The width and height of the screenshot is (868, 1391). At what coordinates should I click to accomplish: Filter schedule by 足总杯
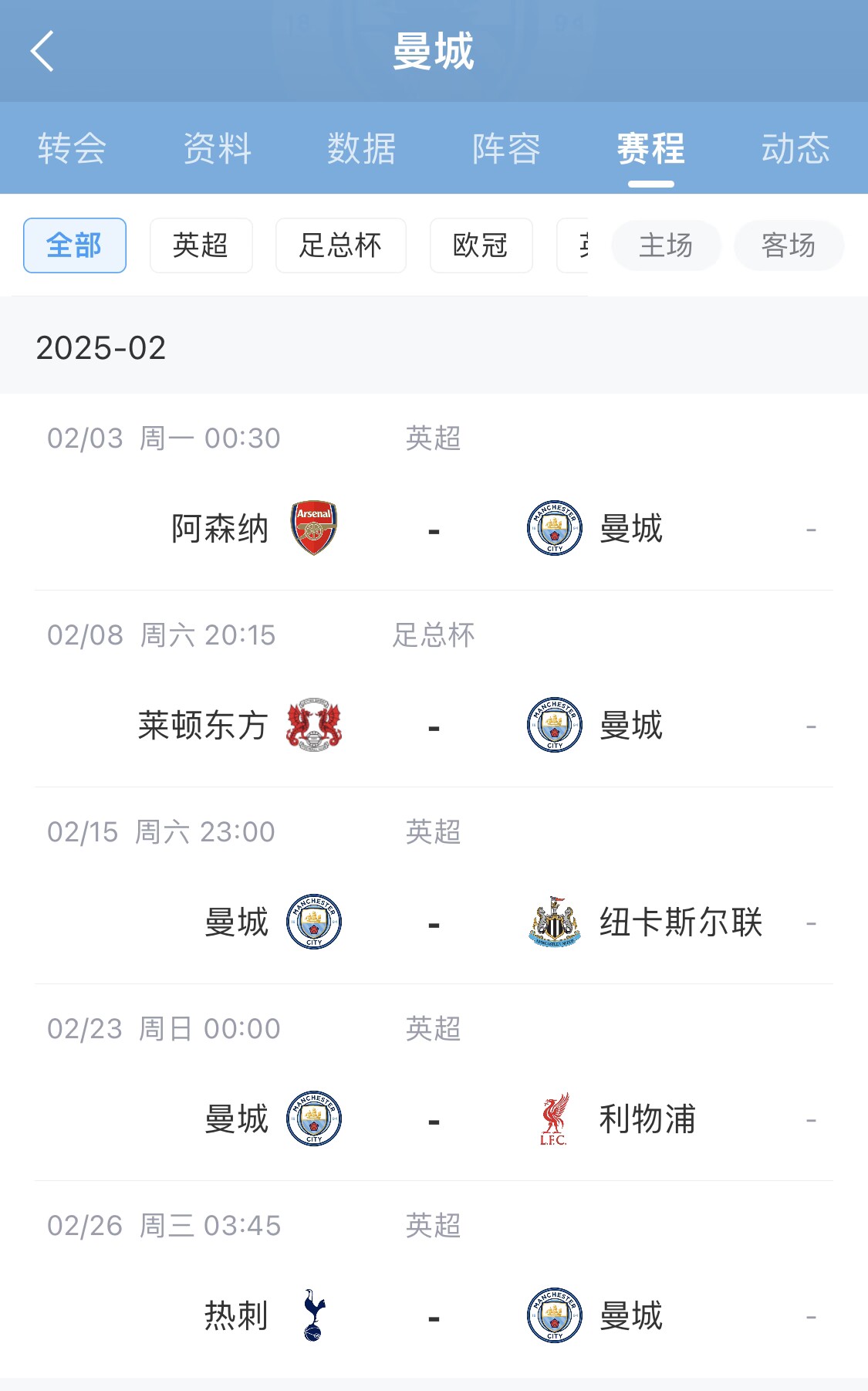click(x=340, y=245)
